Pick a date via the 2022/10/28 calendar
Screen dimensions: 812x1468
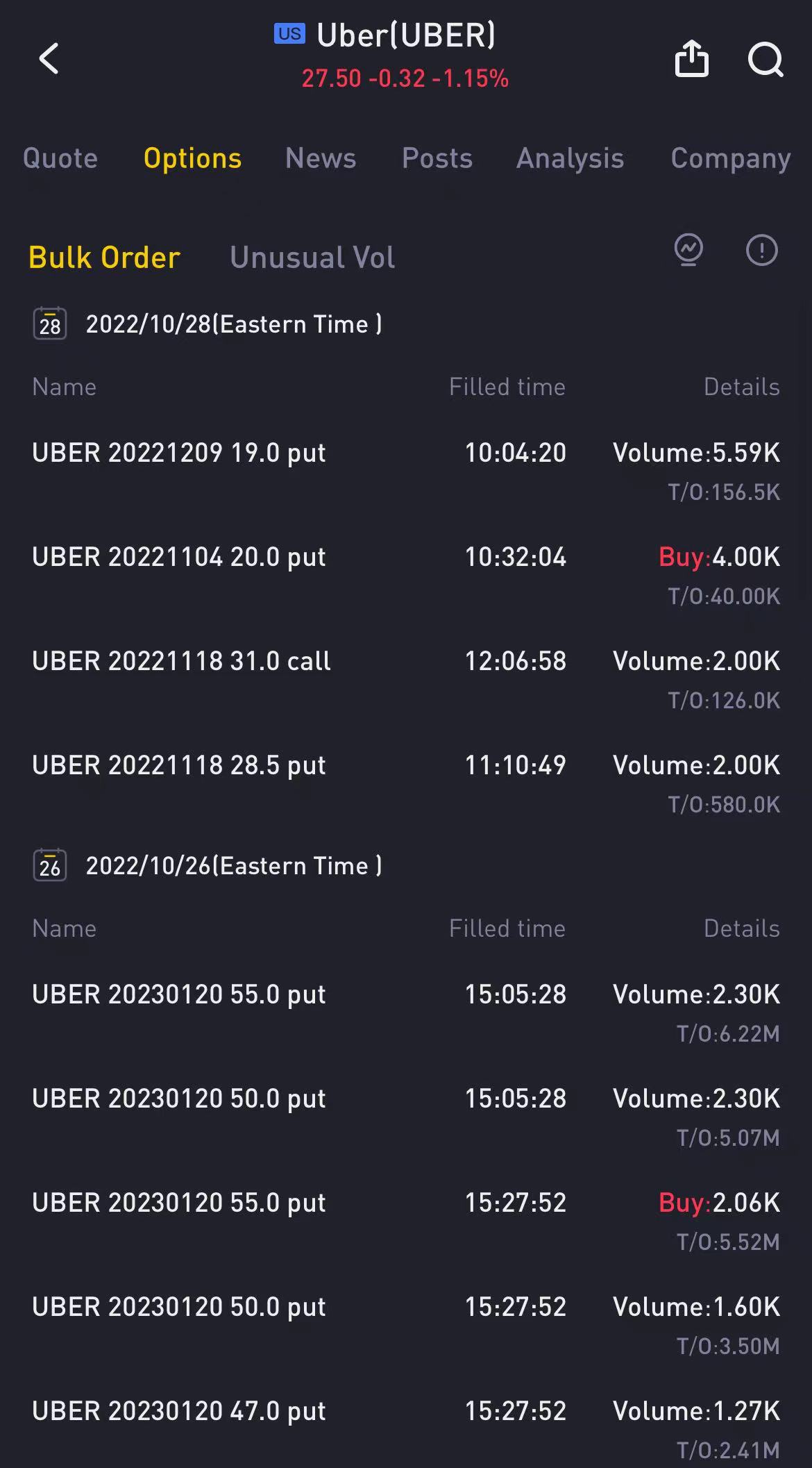[x=50, y=324]
